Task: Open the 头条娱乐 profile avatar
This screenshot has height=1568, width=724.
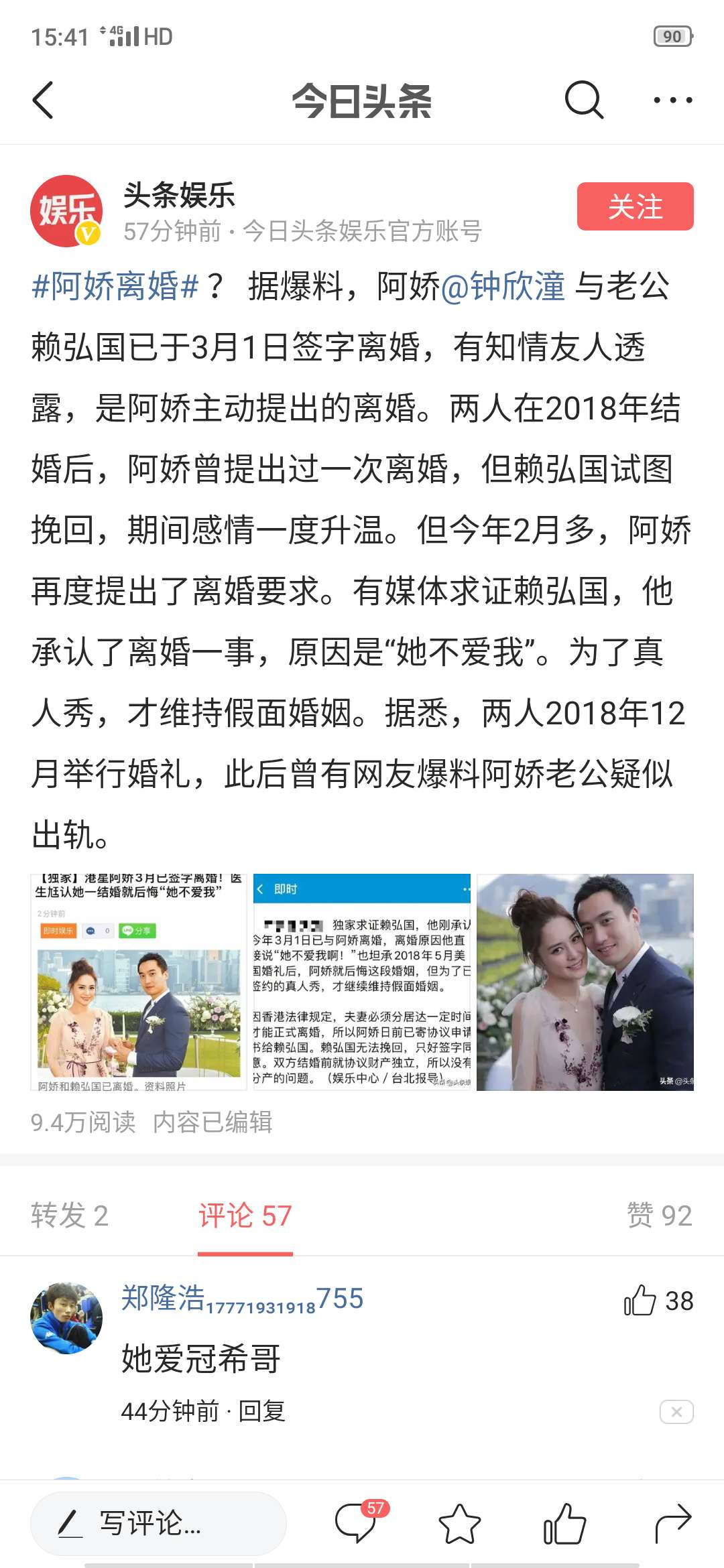Action: point(66,211)
